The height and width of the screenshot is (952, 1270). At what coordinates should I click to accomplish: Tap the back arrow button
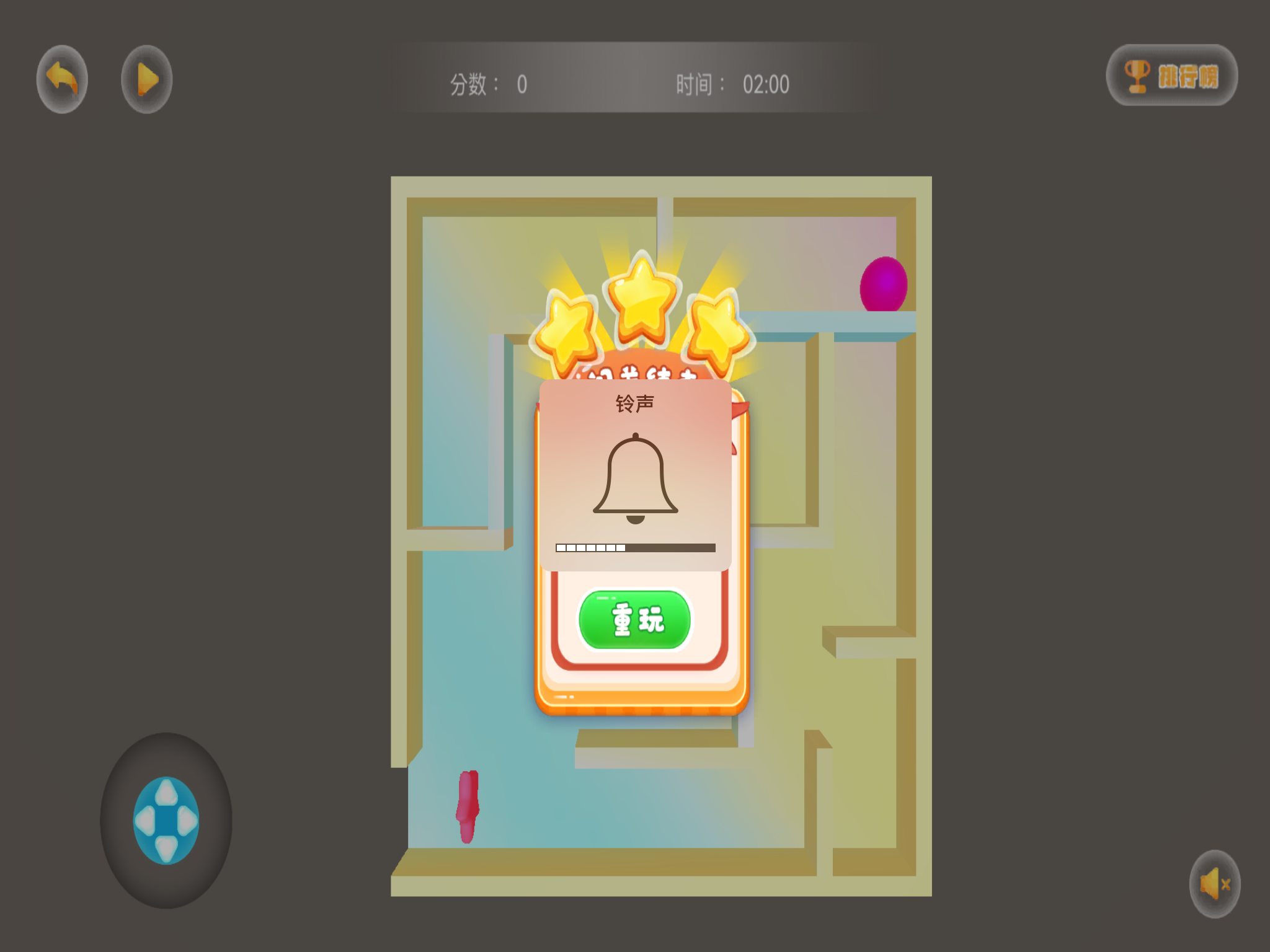tap(62, 79)
